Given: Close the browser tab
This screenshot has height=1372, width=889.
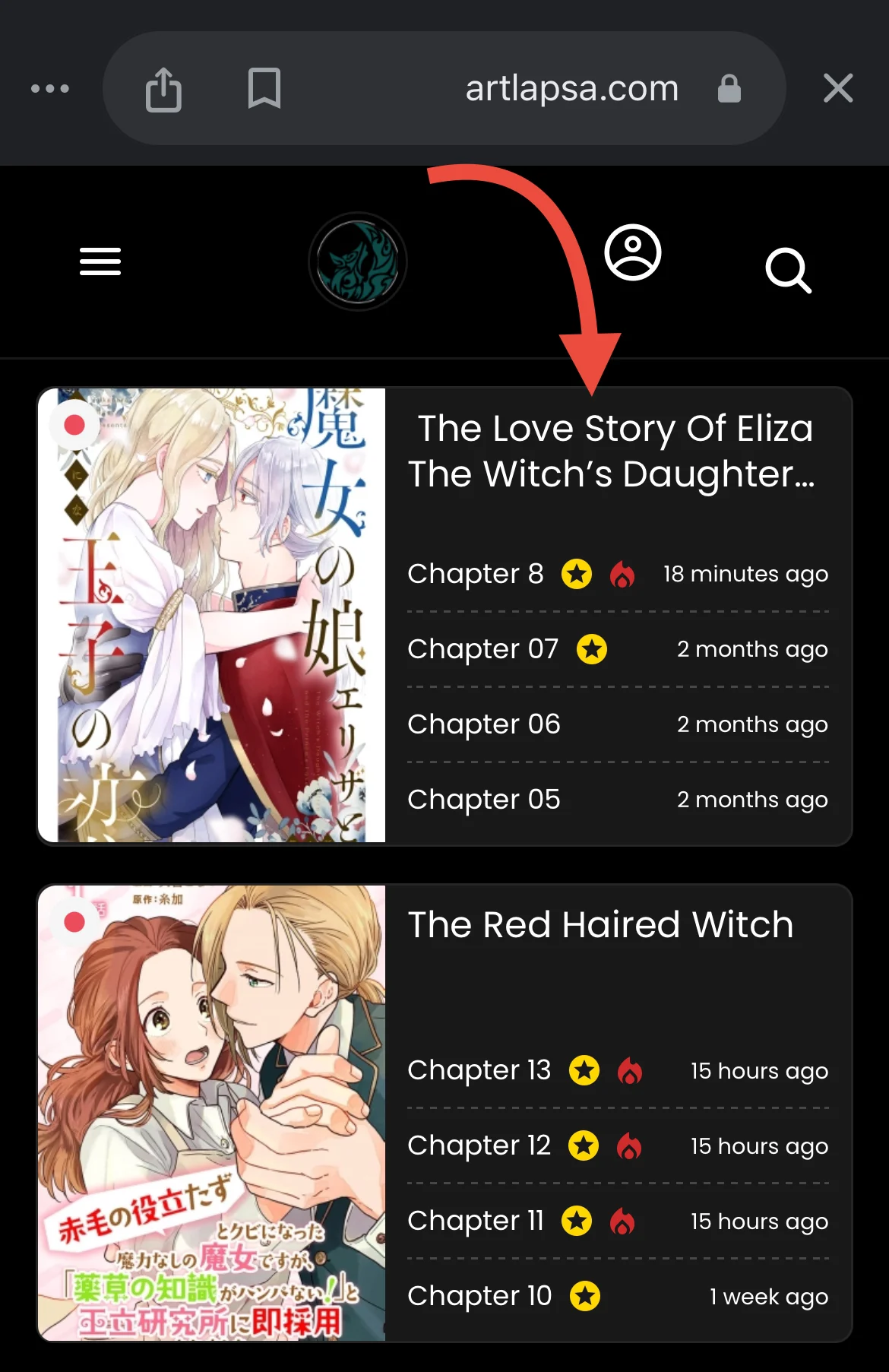Looking at the screenshot, I should pyautogui.click(x=837, y=89).
